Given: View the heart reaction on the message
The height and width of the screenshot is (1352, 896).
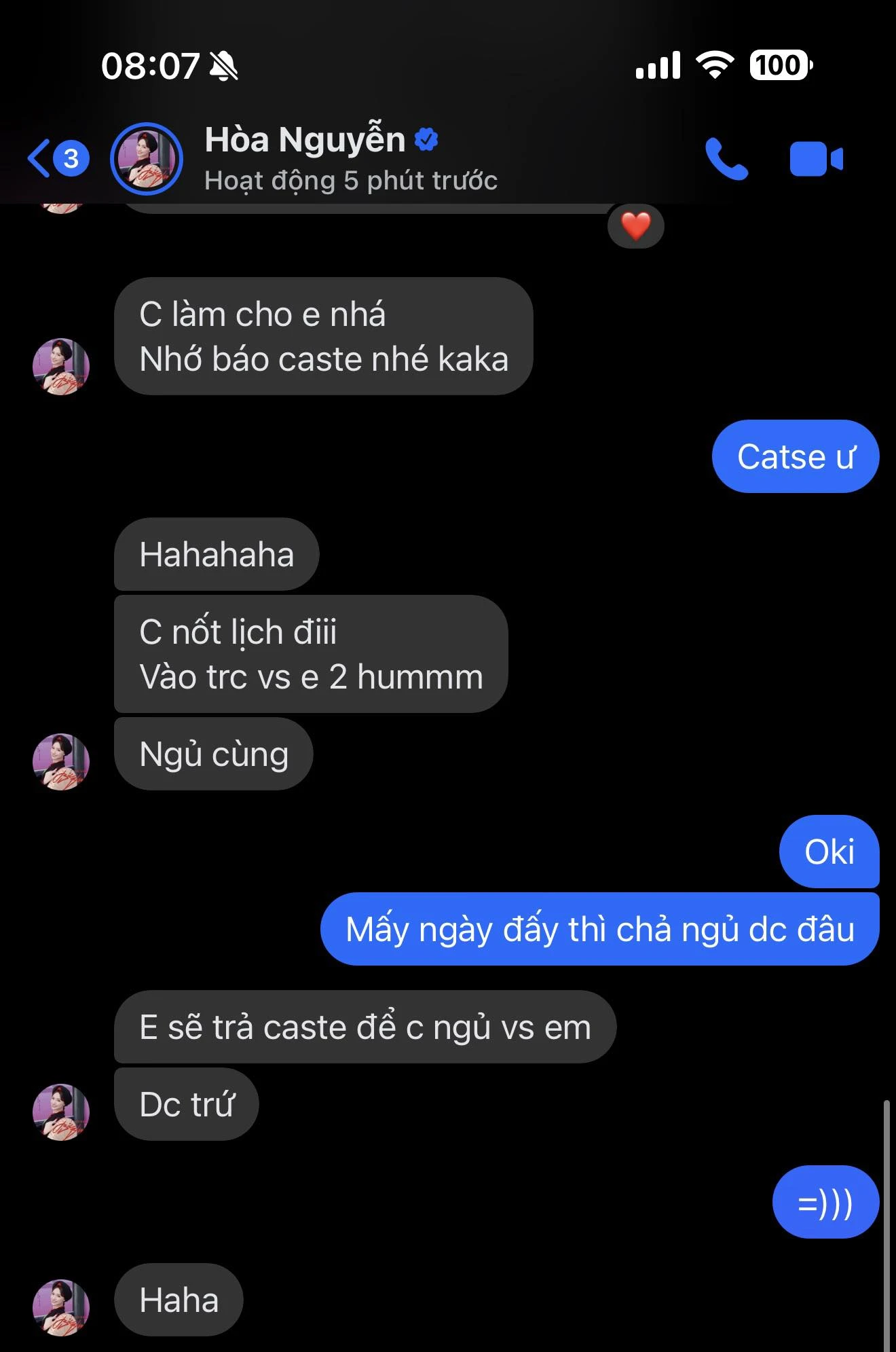Looking at the screenshot, I should pos(635,226).
